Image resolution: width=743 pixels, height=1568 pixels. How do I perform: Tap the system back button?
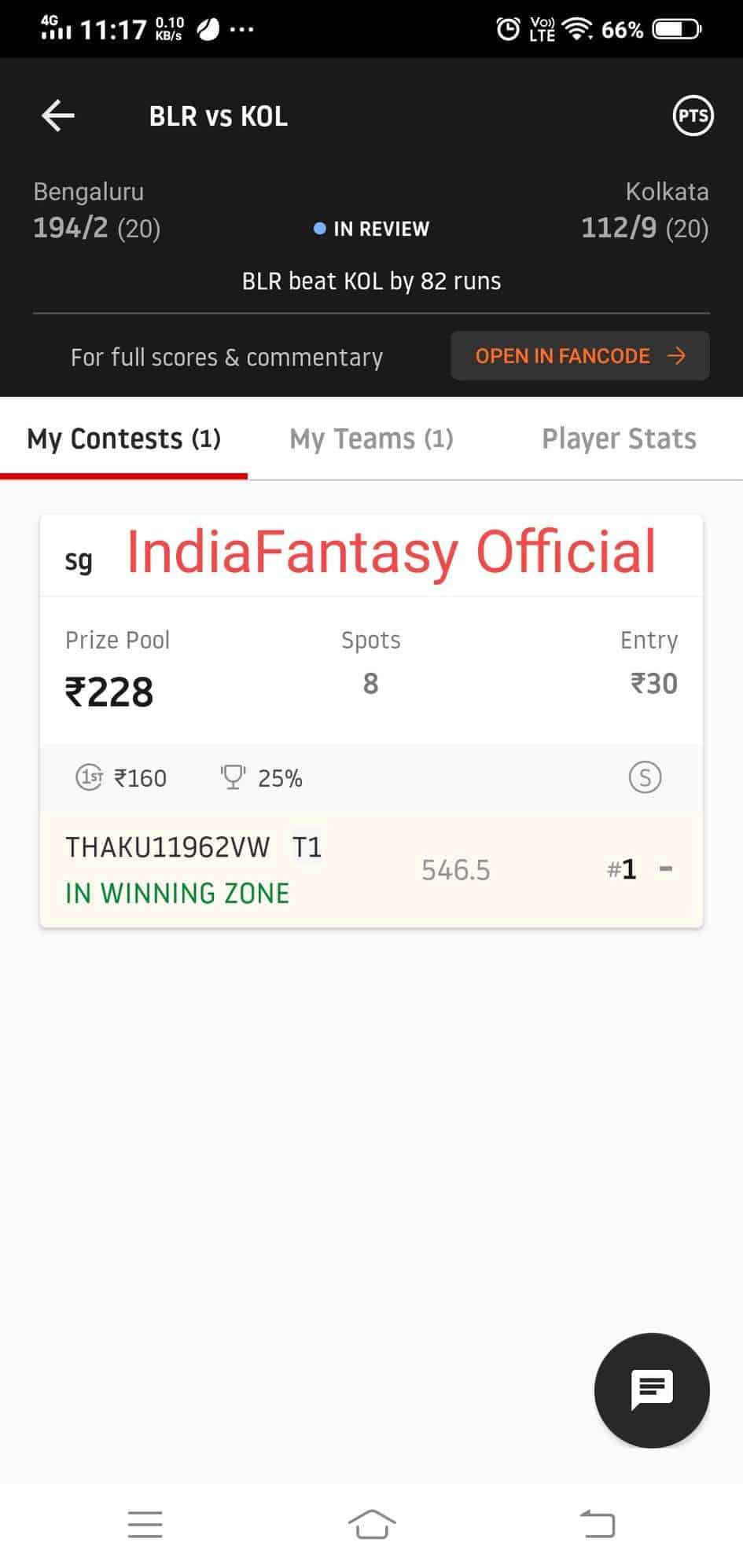click(598, 1524)
